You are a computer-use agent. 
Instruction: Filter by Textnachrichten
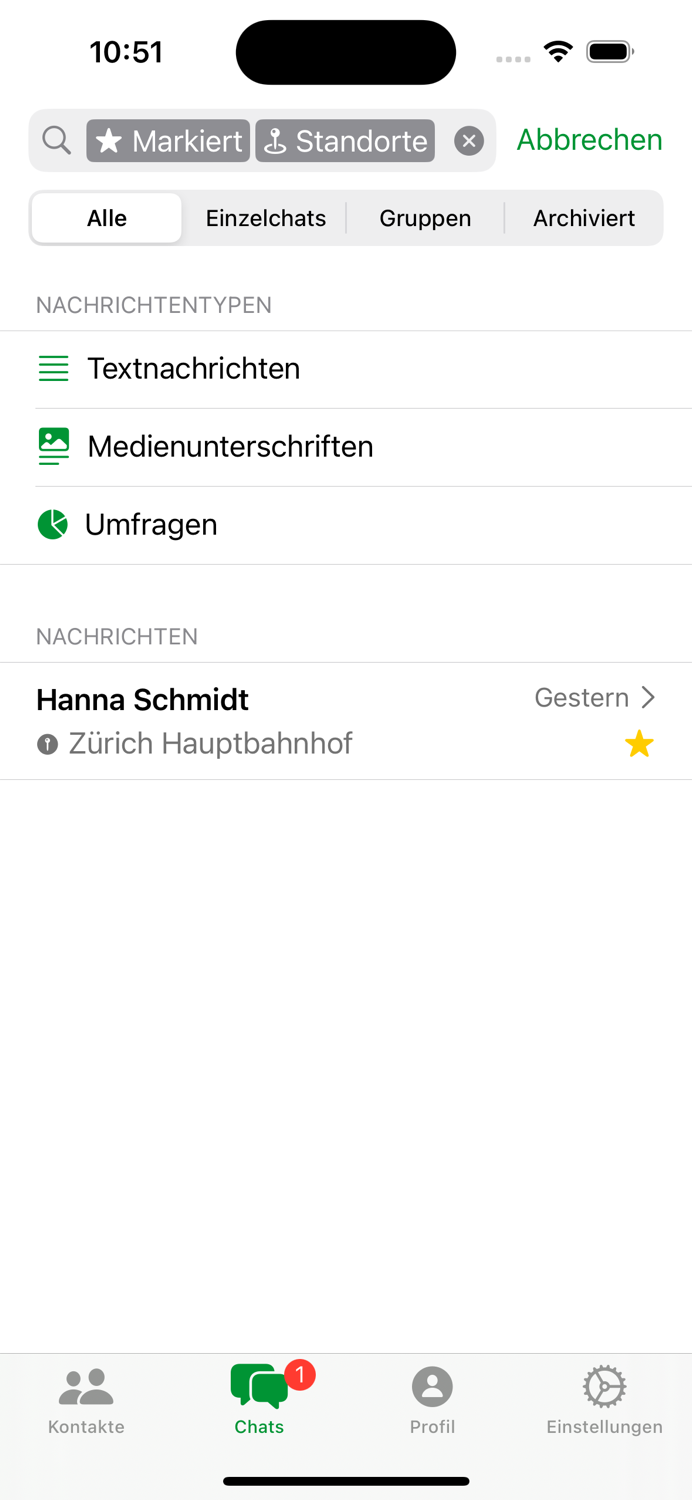click(346, 369)
